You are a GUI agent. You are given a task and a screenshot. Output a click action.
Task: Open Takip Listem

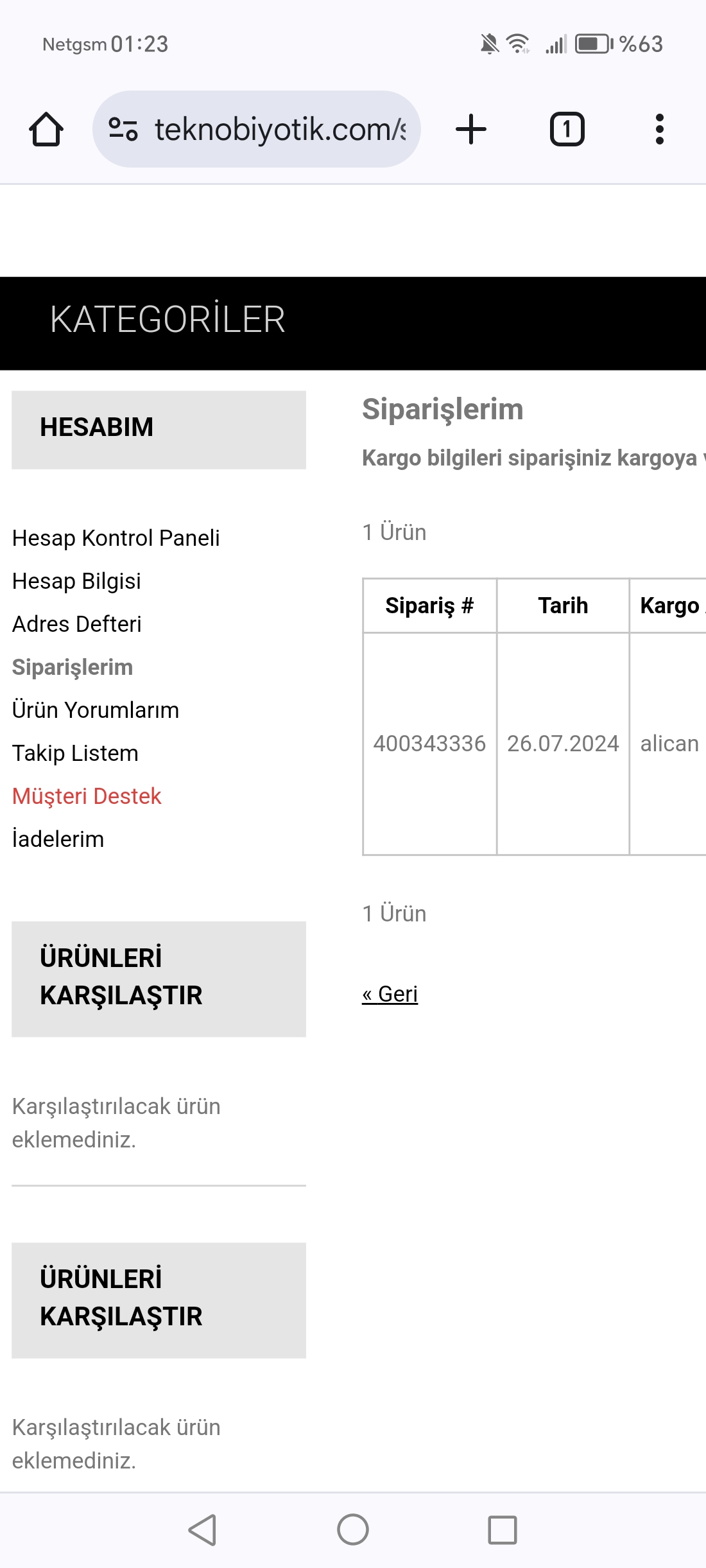click(x=75, y=753)
